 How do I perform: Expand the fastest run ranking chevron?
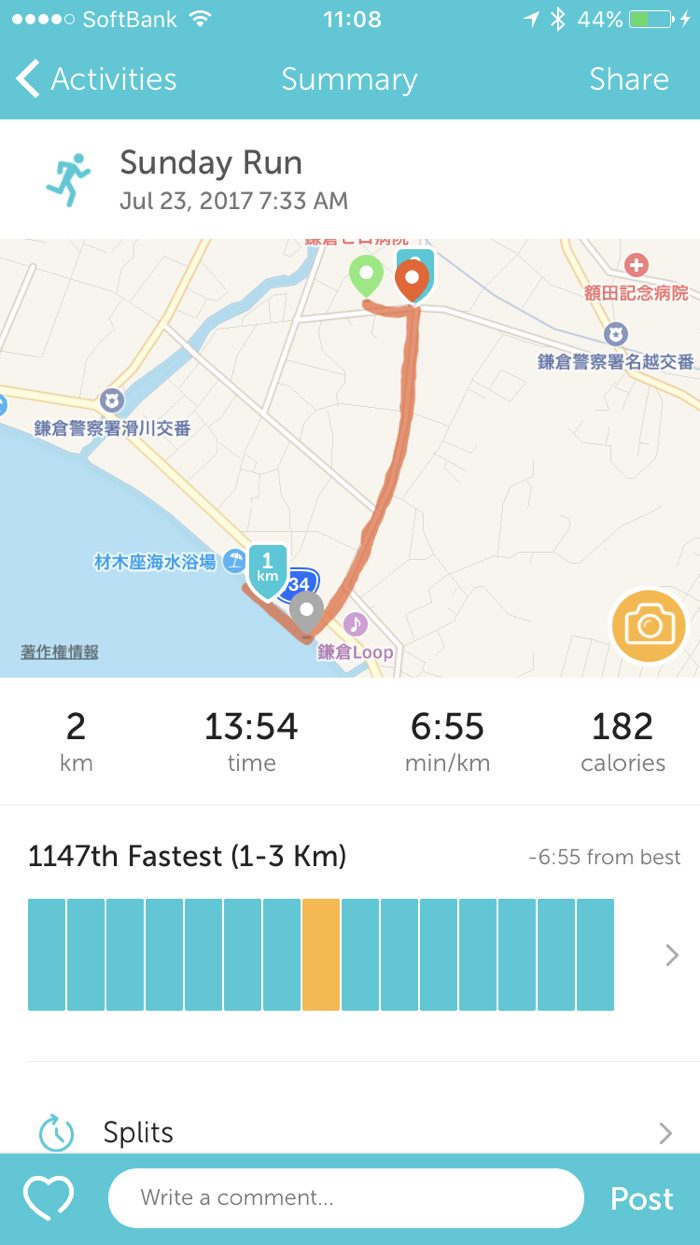point(672,955)
